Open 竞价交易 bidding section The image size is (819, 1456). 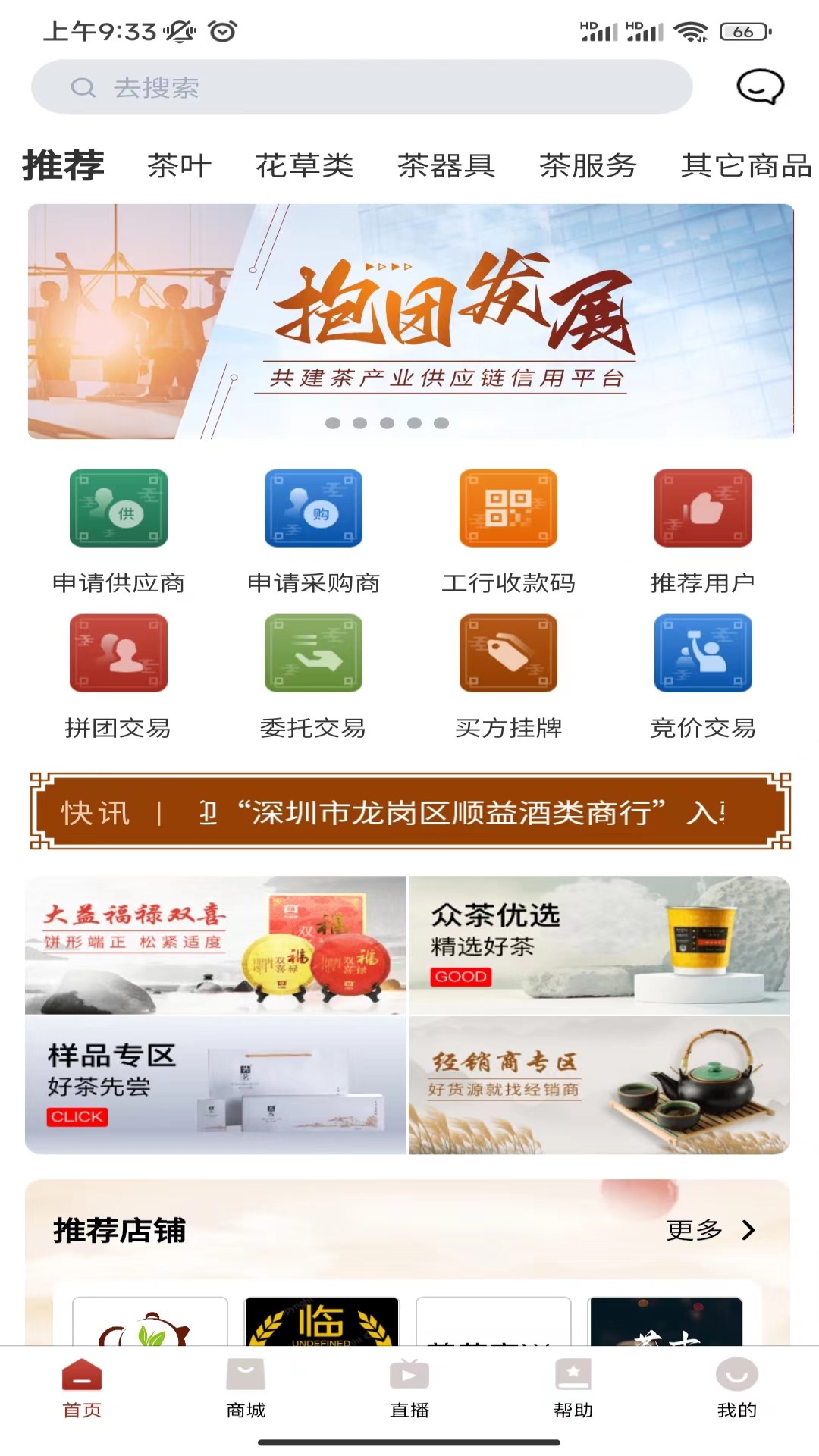(703, 673)
